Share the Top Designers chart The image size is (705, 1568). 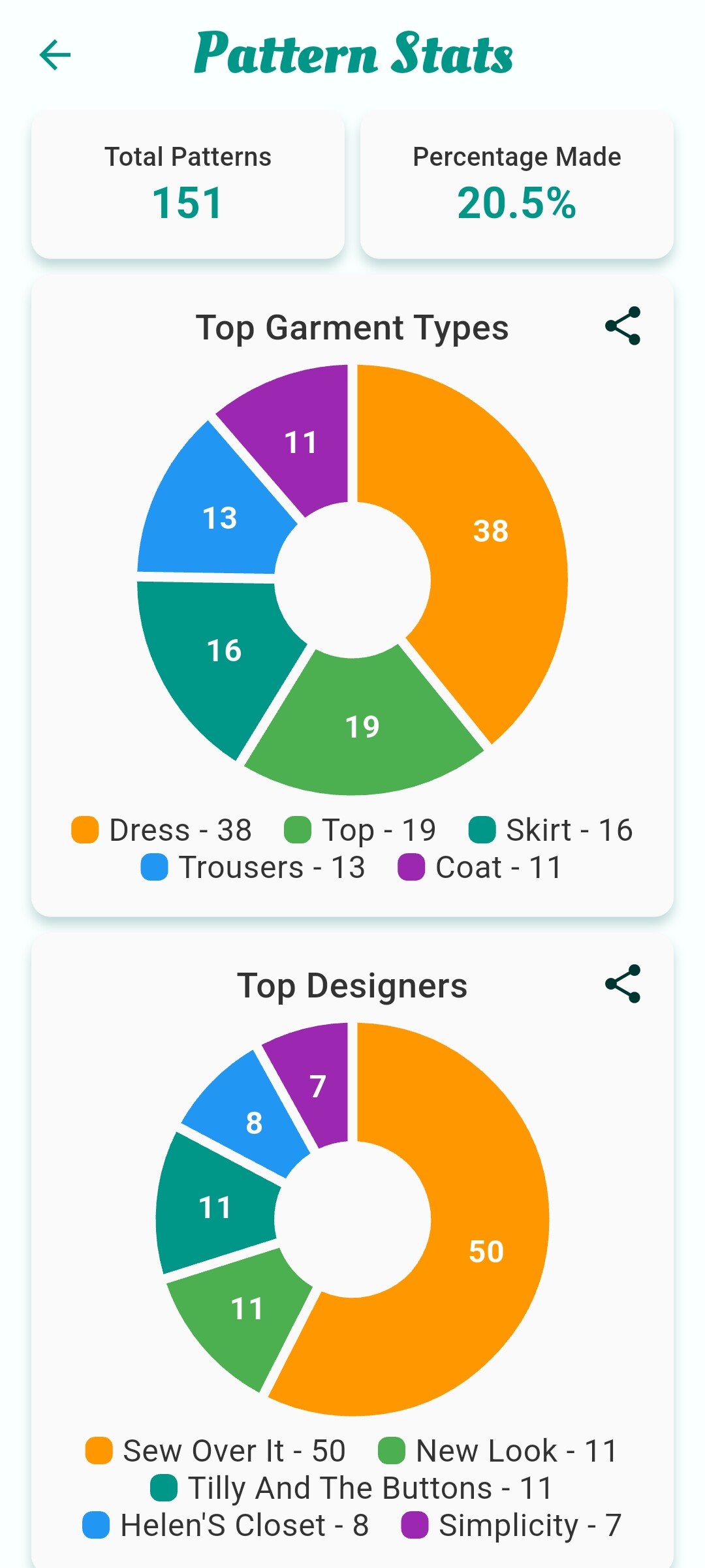623,984
